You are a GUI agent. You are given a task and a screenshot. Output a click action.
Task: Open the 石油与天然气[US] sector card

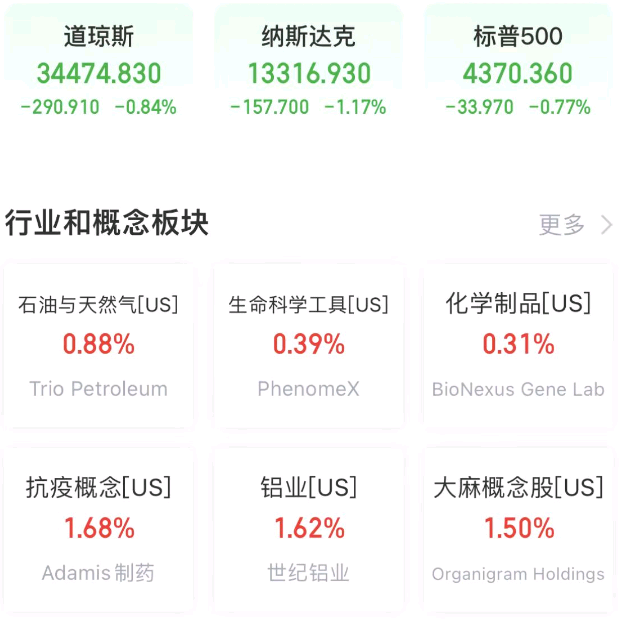click(99, 346)
